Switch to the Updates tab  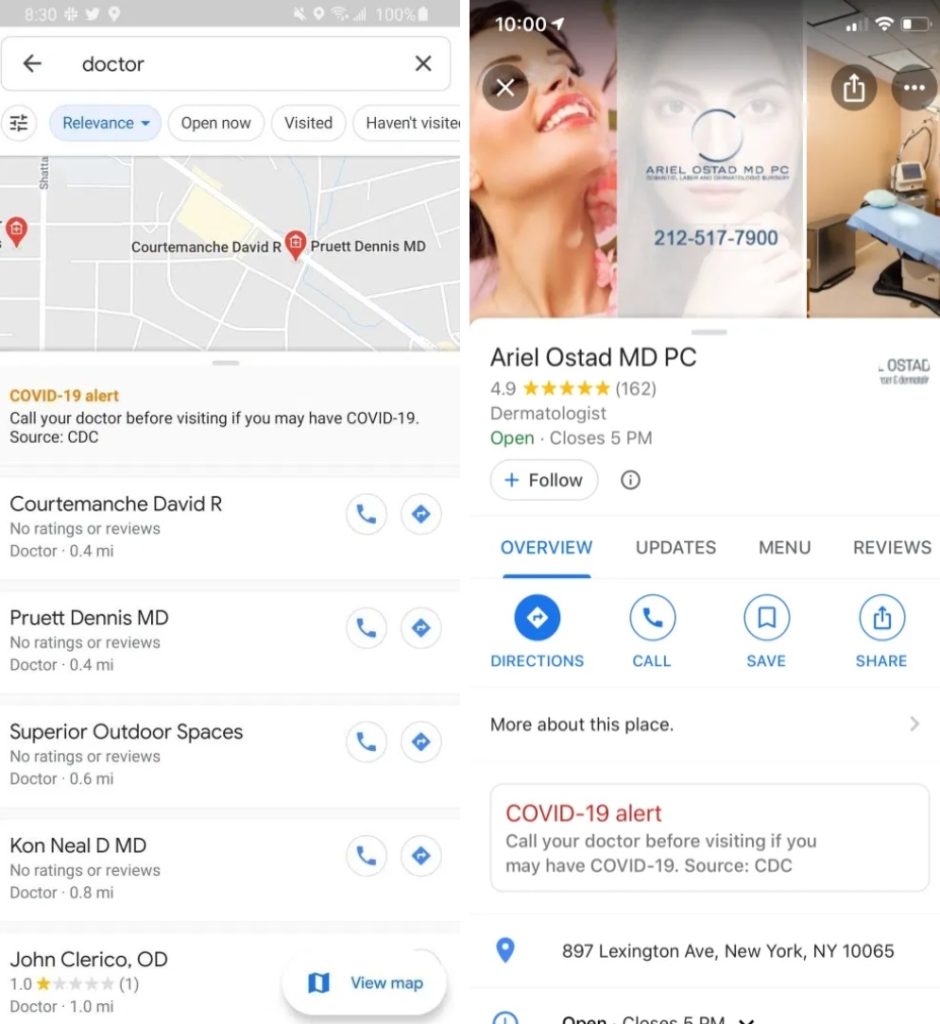[x=675, y=547]
